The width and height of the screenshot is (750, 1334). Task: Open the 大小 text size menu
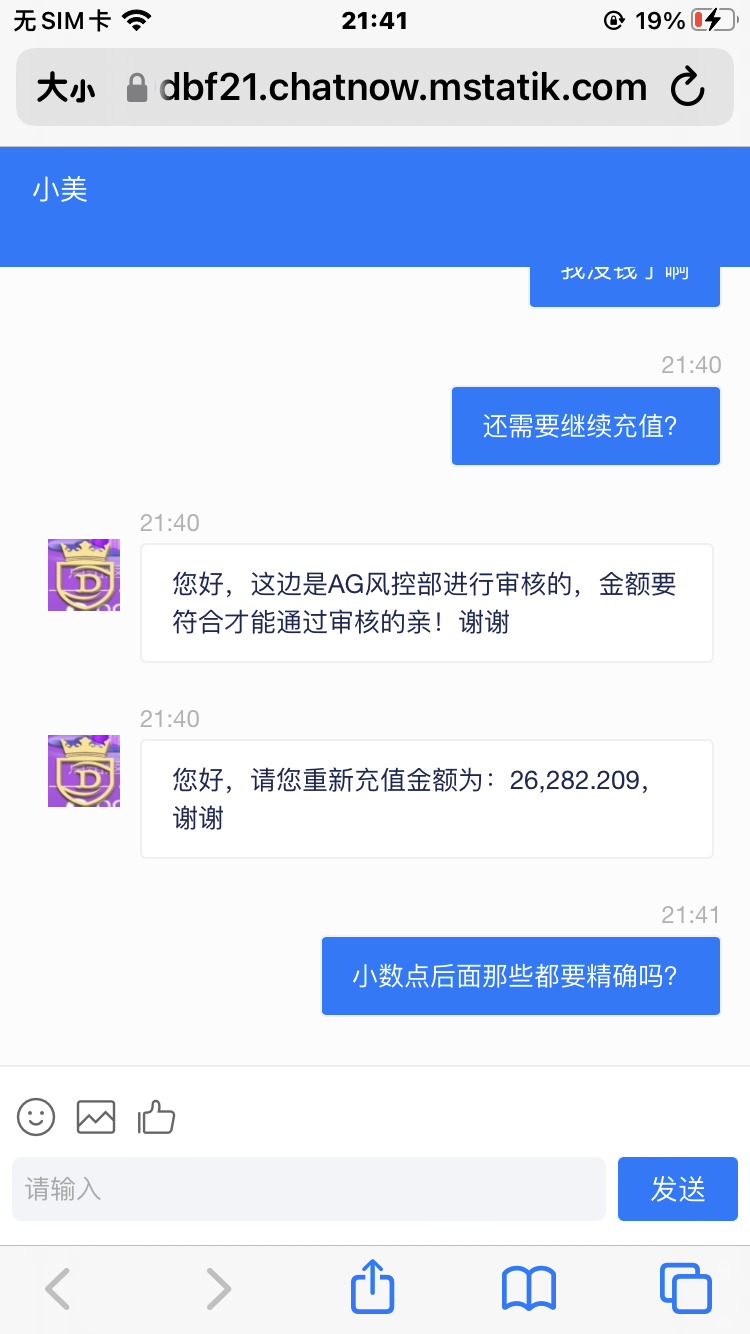66,89
